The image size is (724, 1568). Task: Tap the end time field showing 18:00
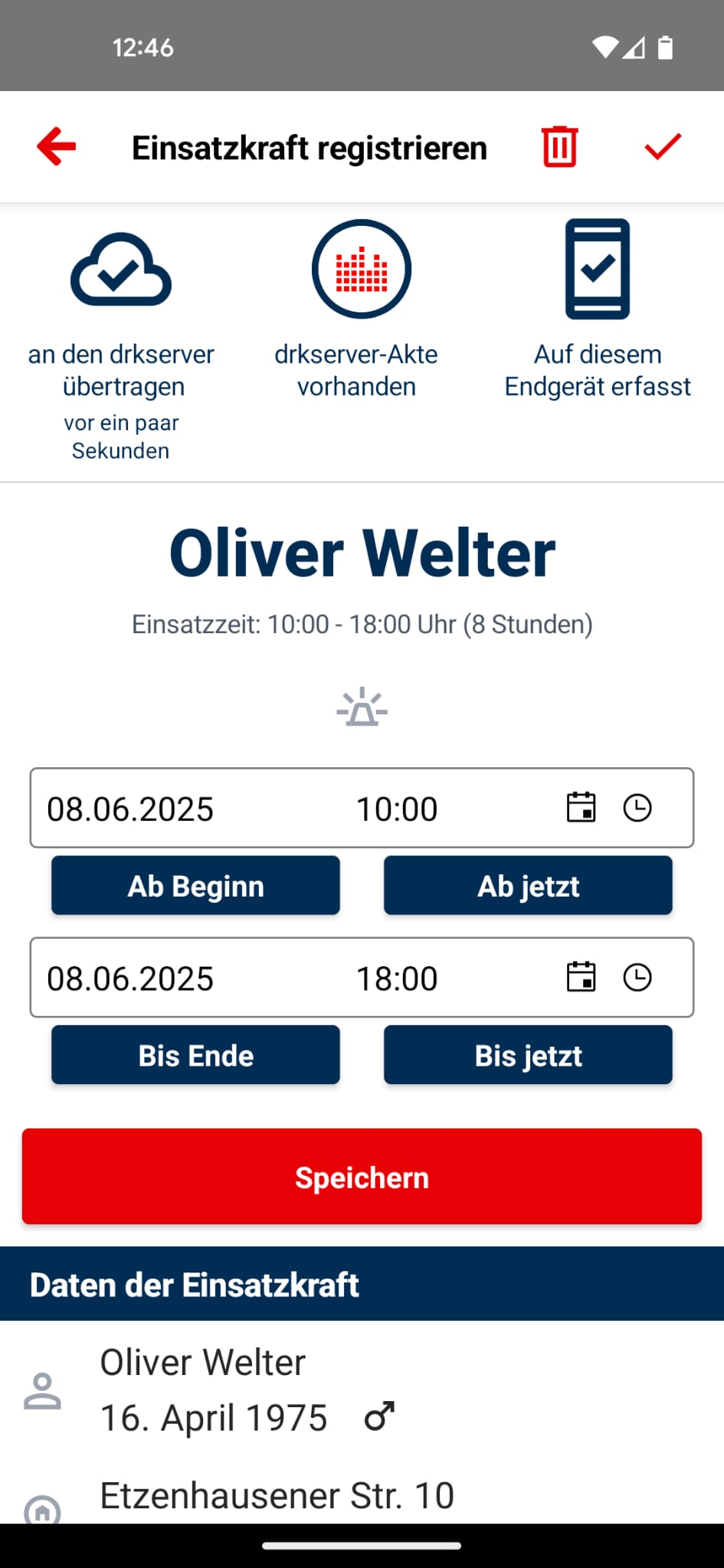click(x=397, y=977)
